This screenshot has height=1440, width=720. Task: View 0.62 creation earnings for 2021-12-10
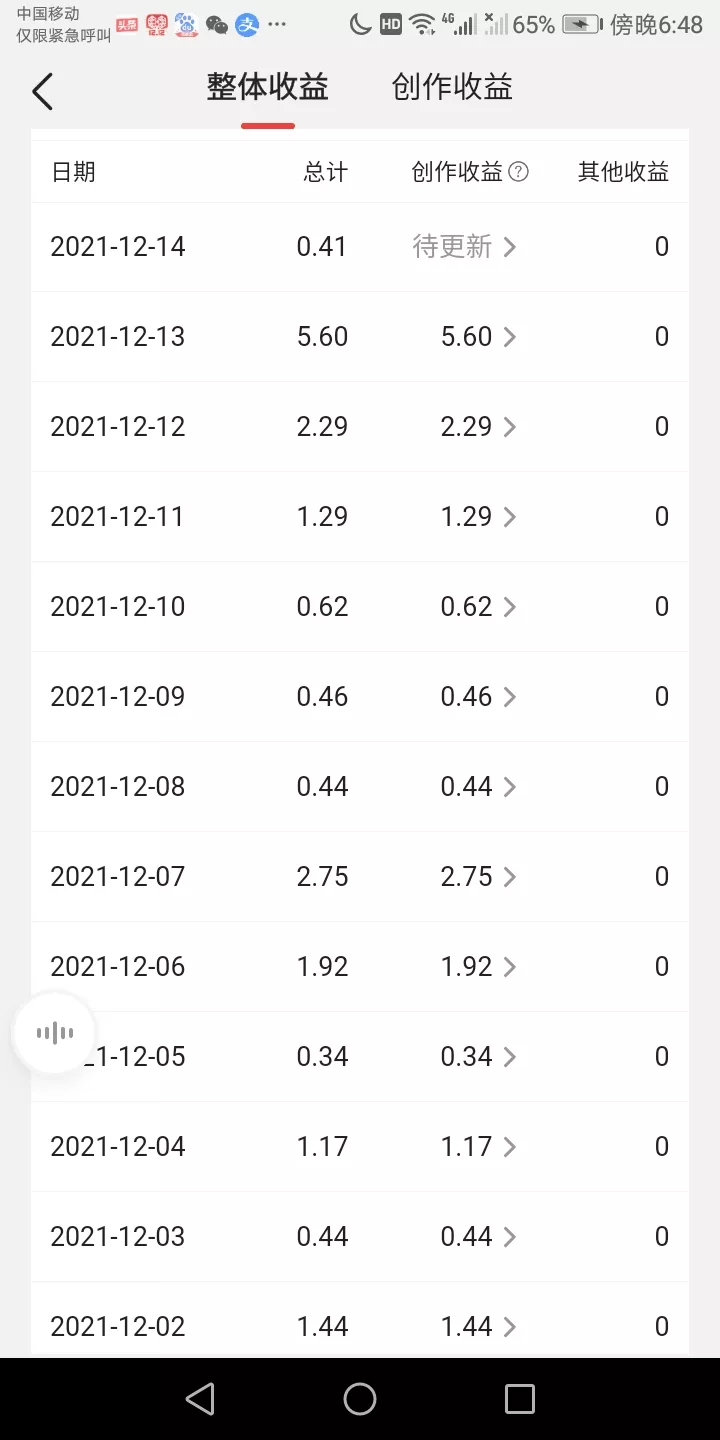(x=479, y=607)
